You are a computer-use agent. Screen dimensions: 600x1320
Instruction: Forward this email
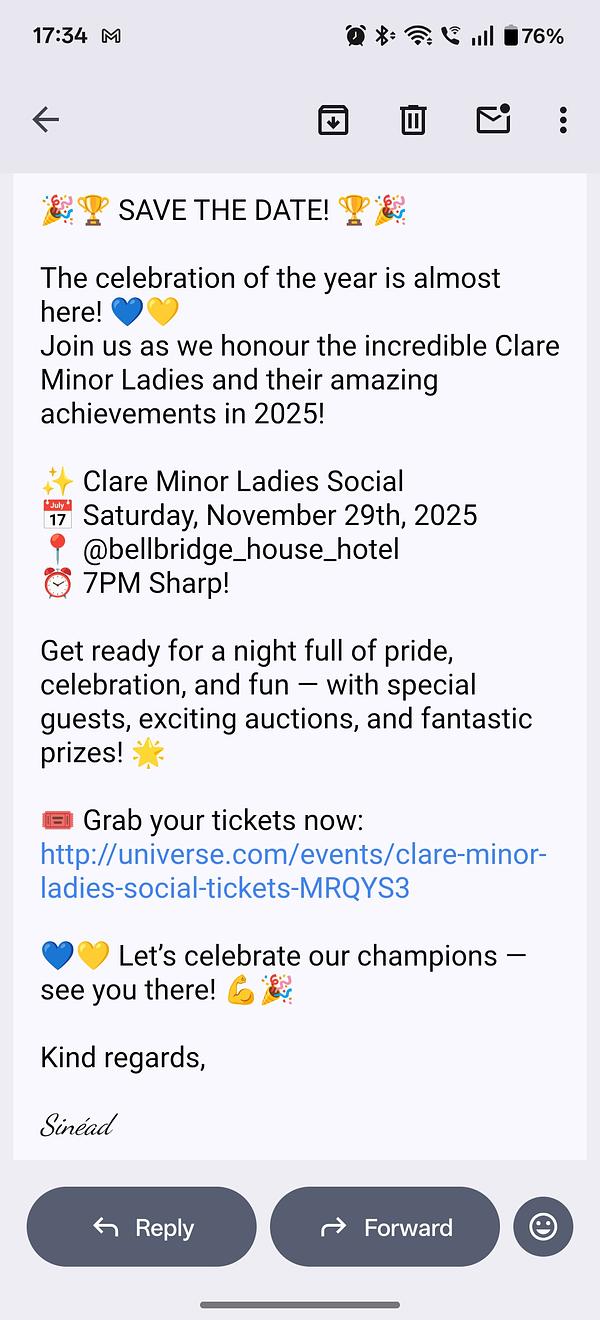pos(385,1227)
